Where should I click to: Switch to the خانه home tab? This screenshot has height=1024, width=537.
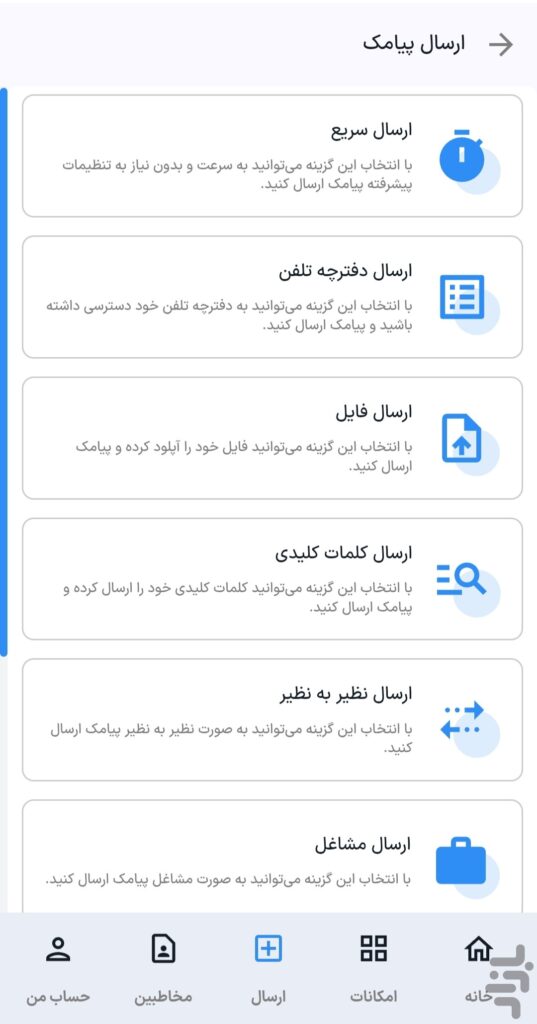click(x=478, y=968)
